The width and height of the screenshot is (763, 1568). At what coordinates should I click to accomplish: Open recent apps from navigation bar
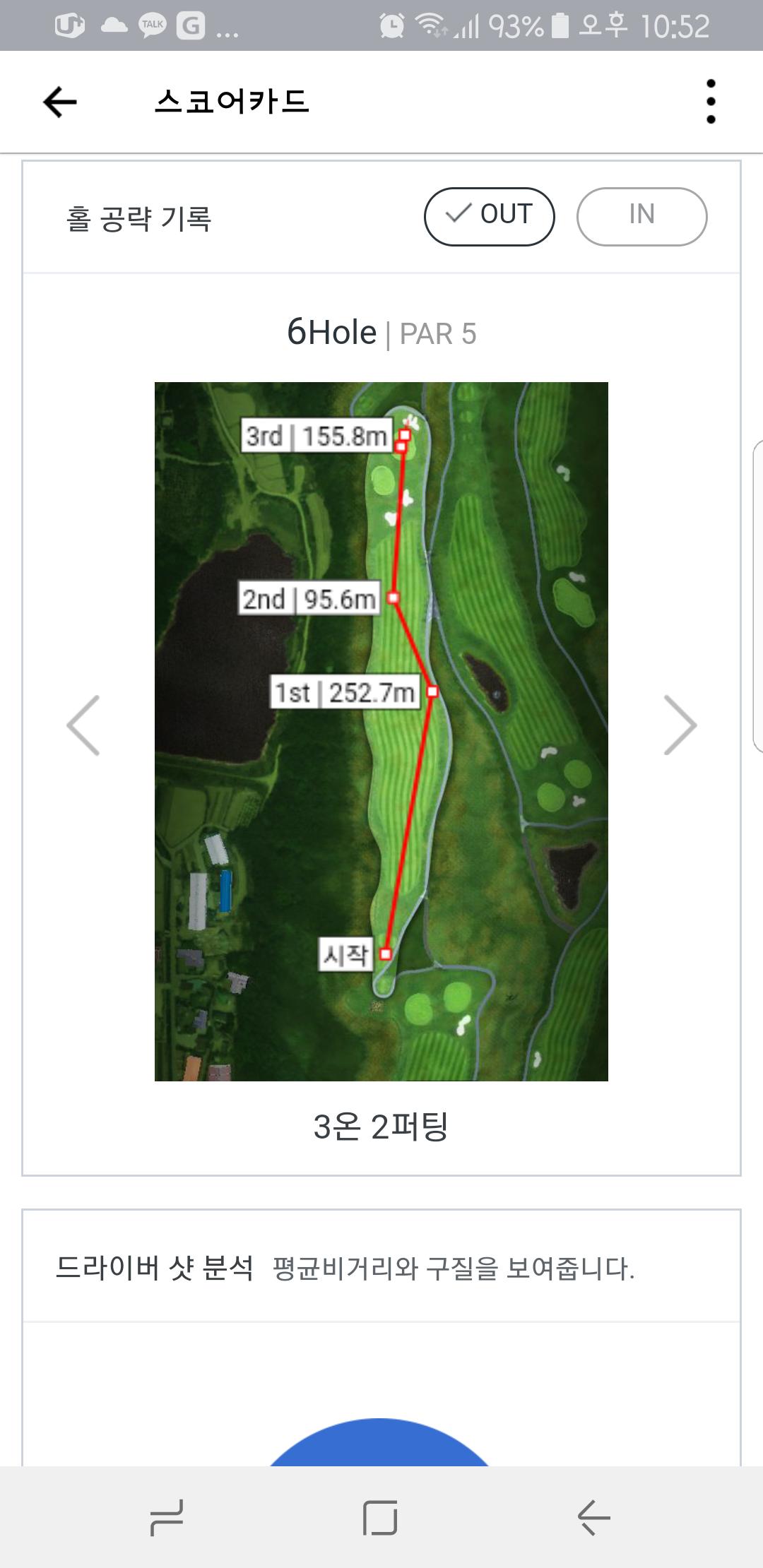click(x=167, y=1517)
